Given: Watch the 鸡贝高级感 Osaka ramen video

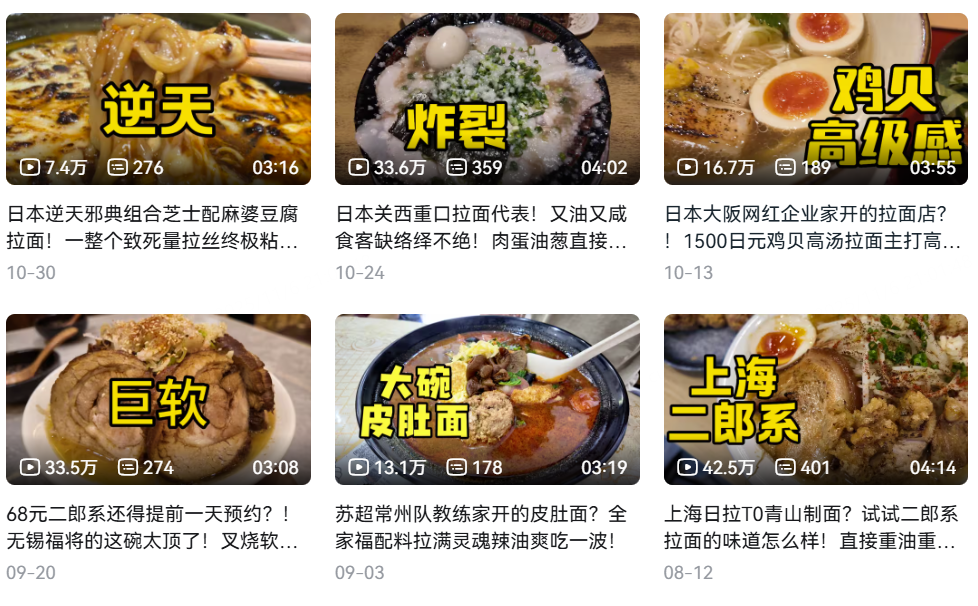Looking at the screenshot, I should 816,98.
